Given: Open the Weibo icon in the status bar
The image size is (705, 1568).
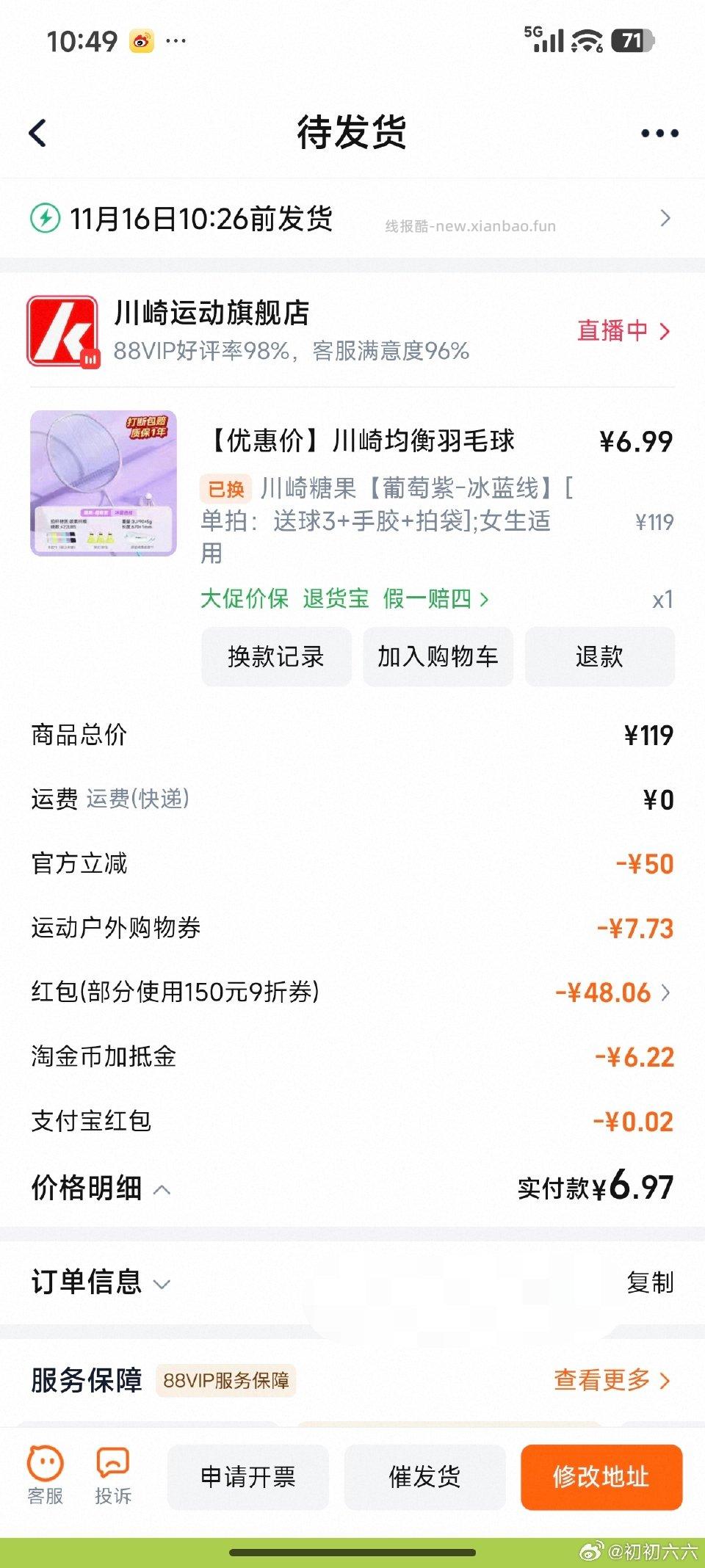Looking at the screenshot, I should coord(142,43).
